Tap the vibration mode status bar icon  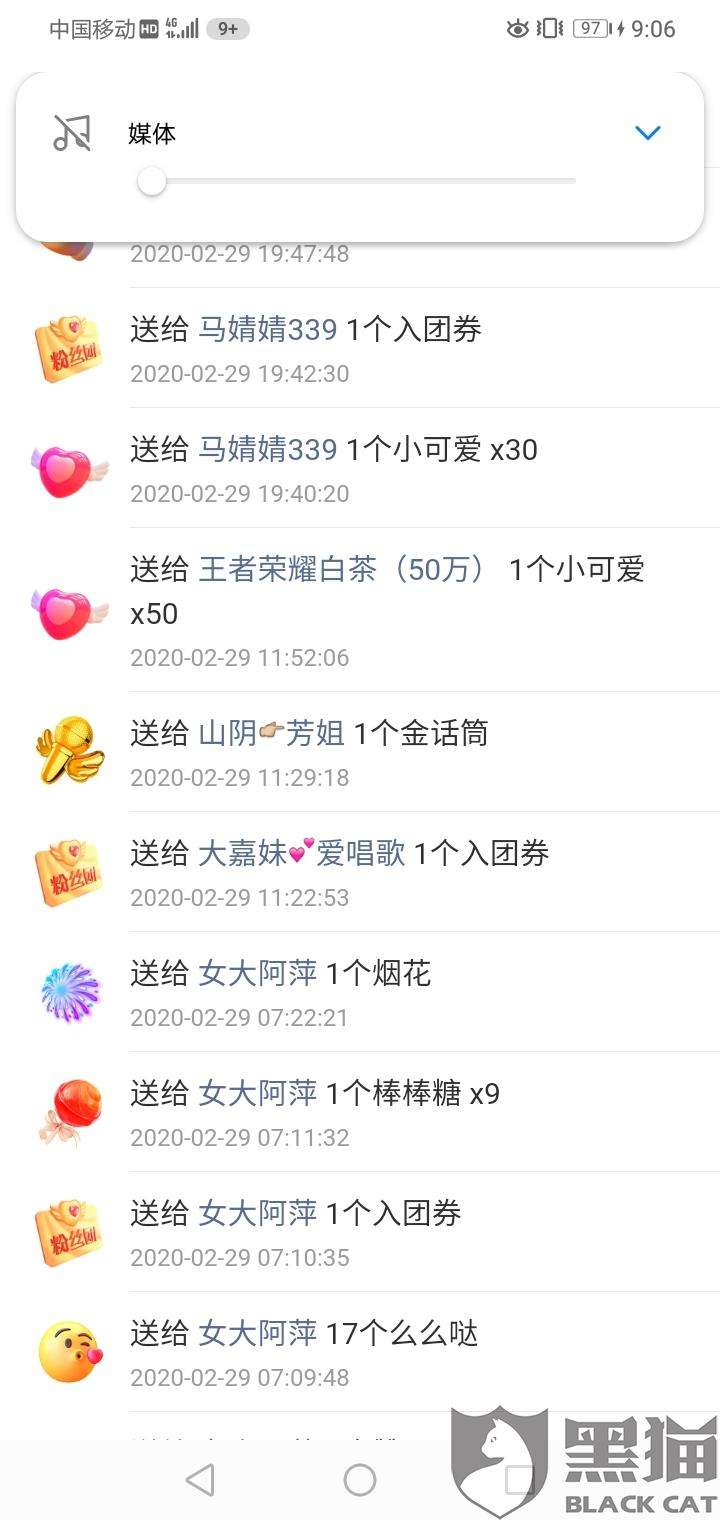pyautogui.click(x=550, y=29)
